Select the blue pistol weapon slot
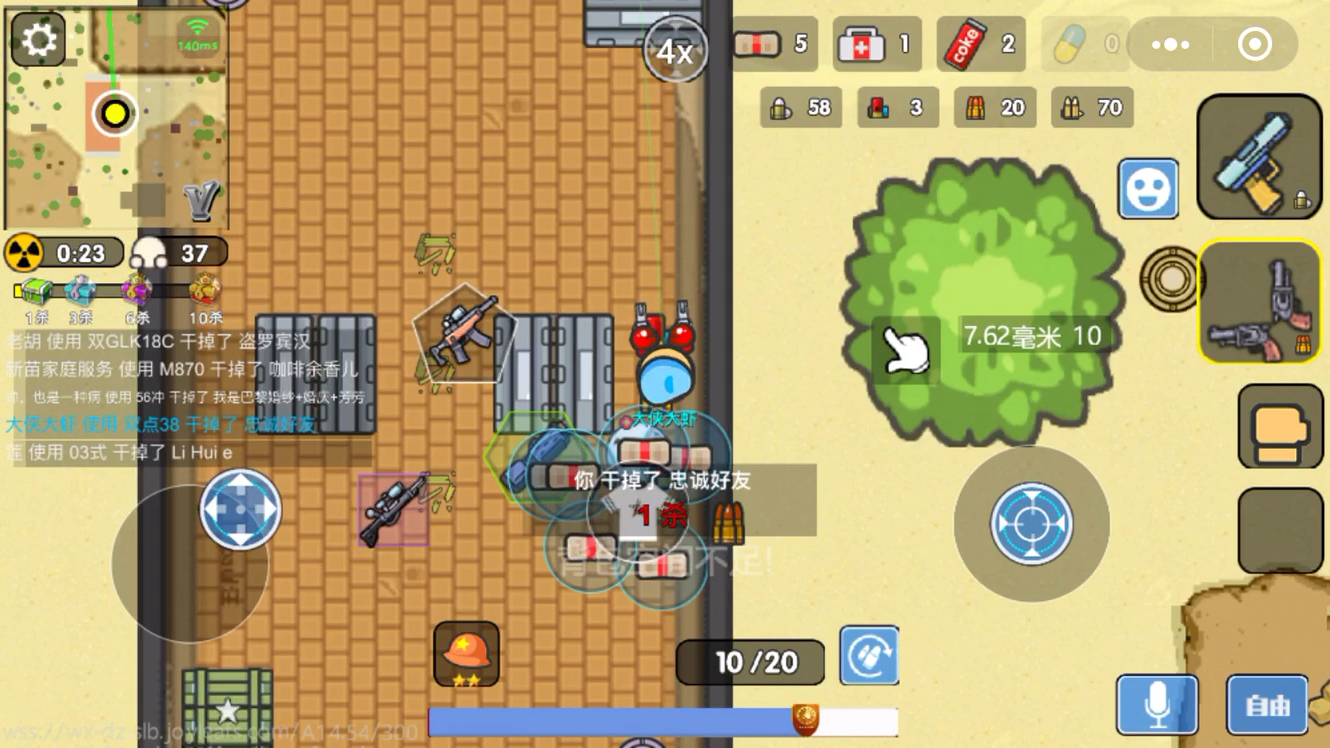 point(1258,158)
